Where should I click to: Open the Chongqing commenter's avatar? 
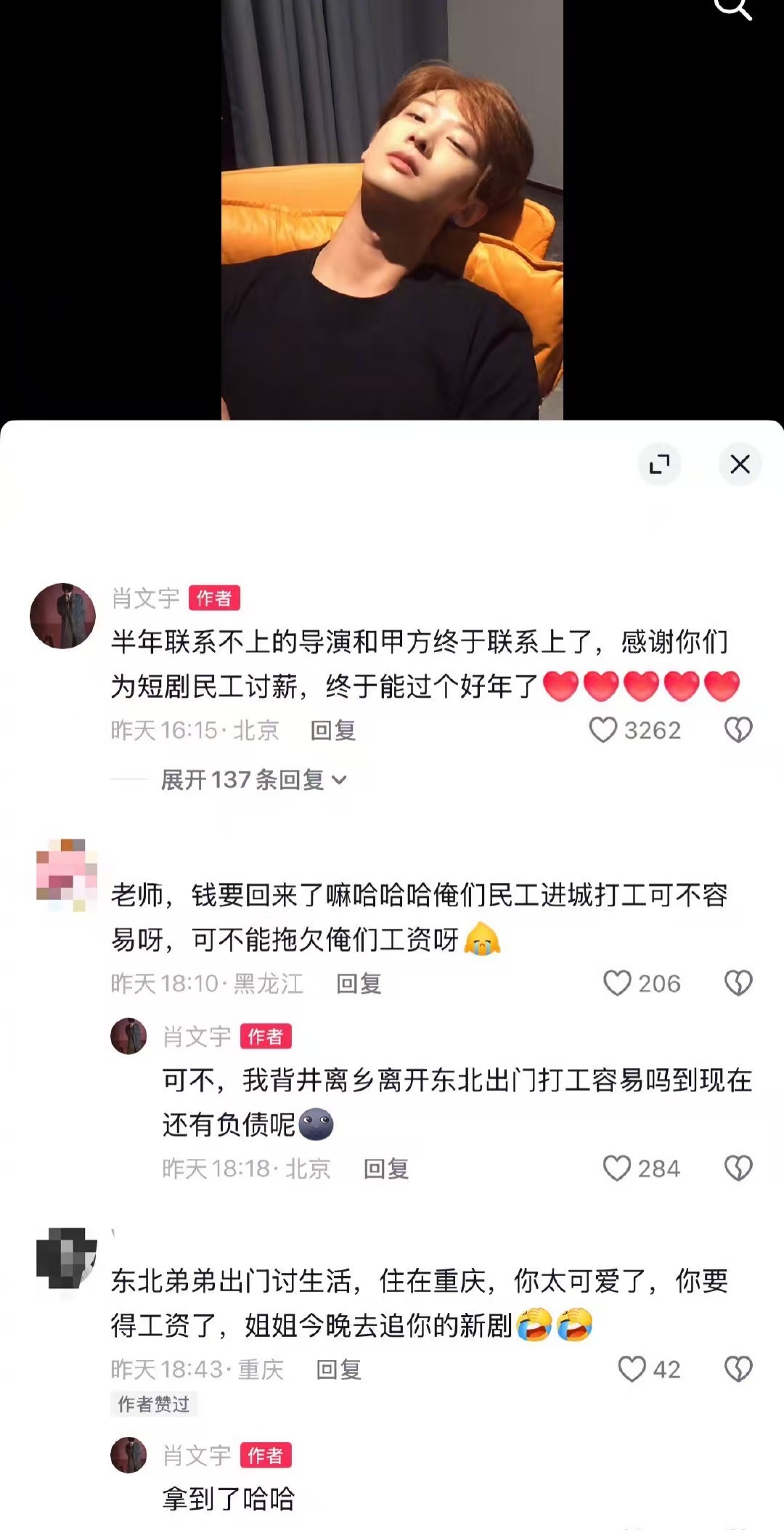tap(66, 1258)
